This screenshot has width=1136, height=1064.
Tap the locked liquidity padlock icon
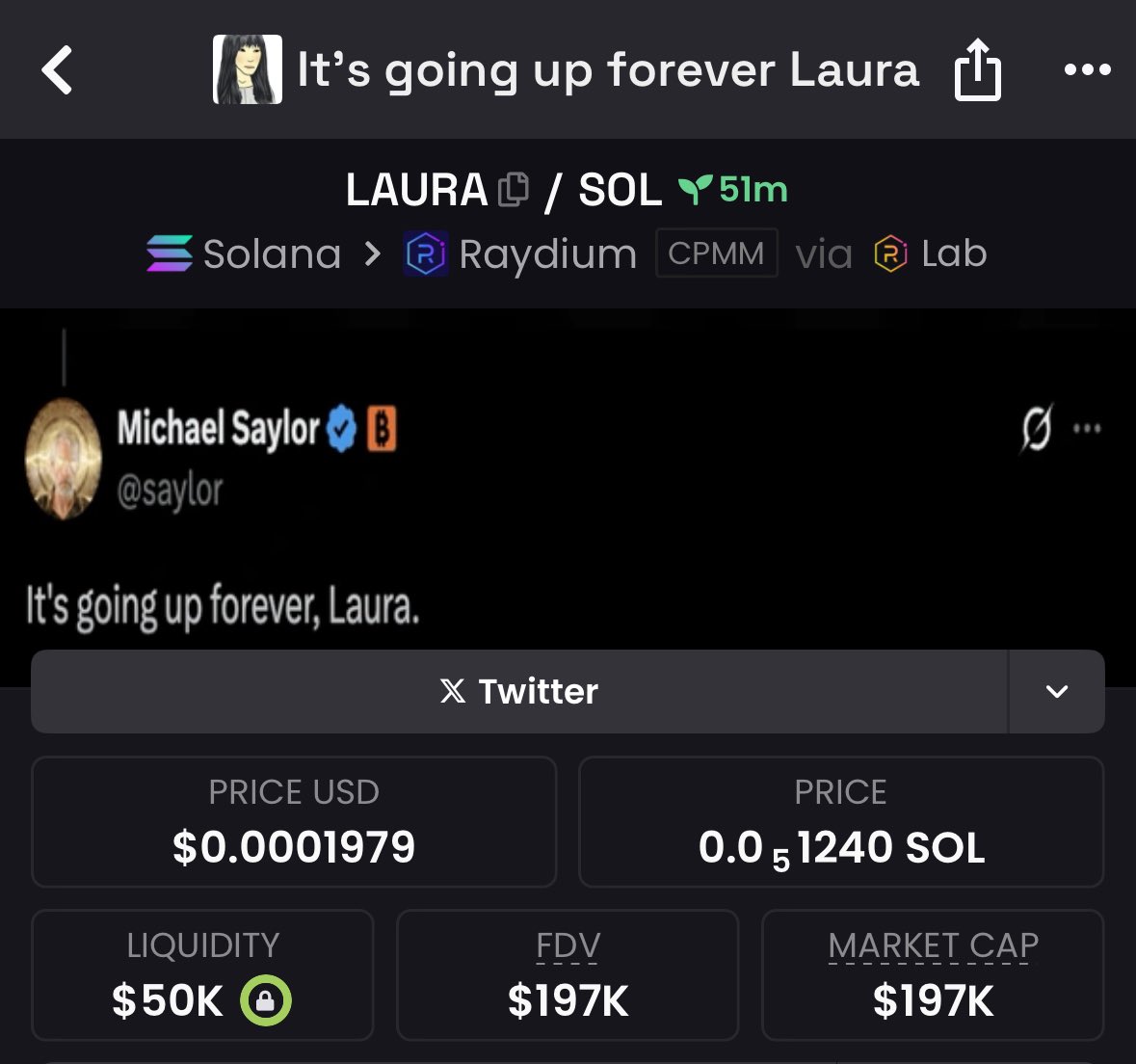(x=265, y=1000)
